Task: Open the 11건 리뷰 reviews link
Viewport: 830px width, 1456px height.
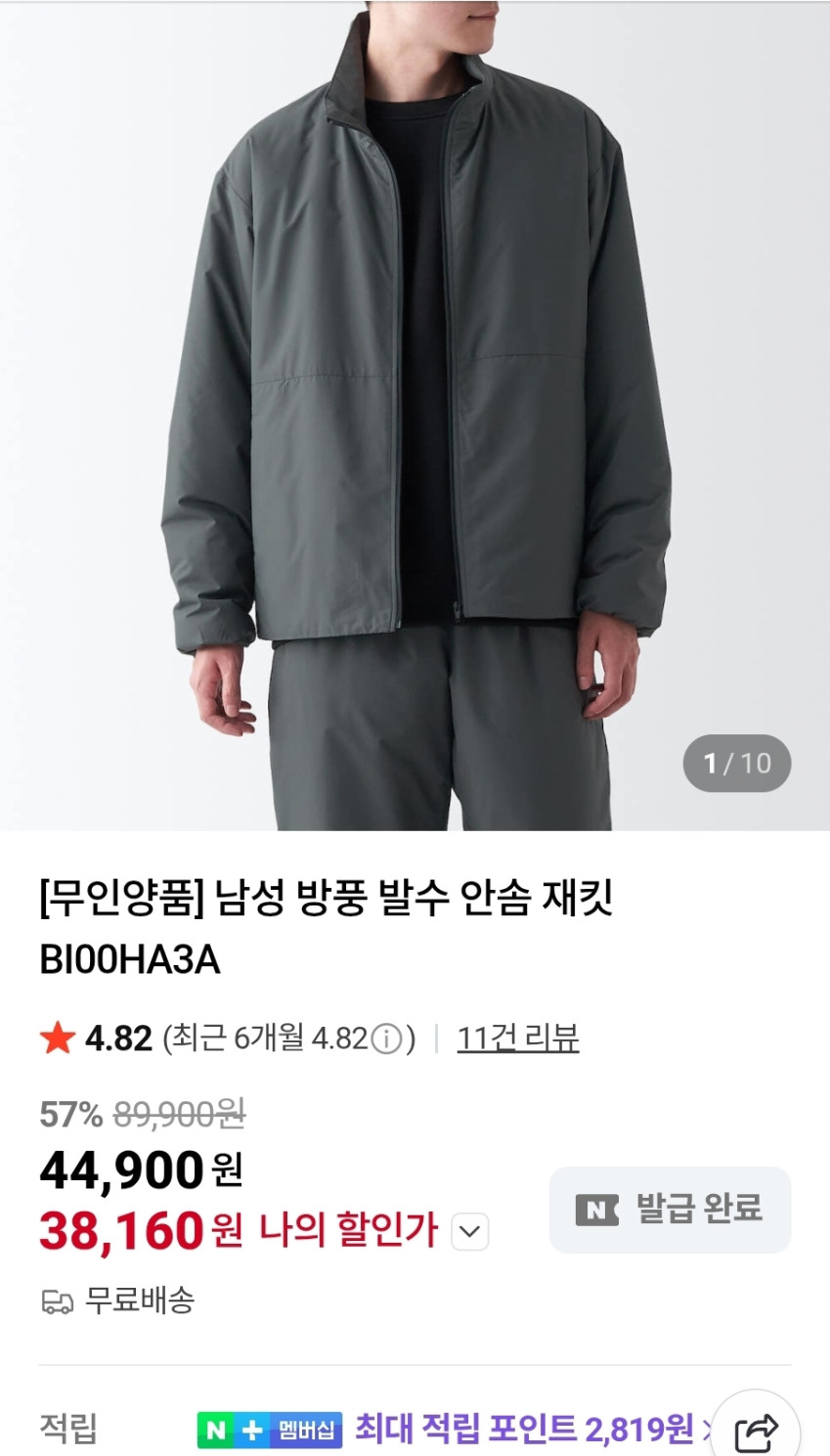Action: [517, 1037]
